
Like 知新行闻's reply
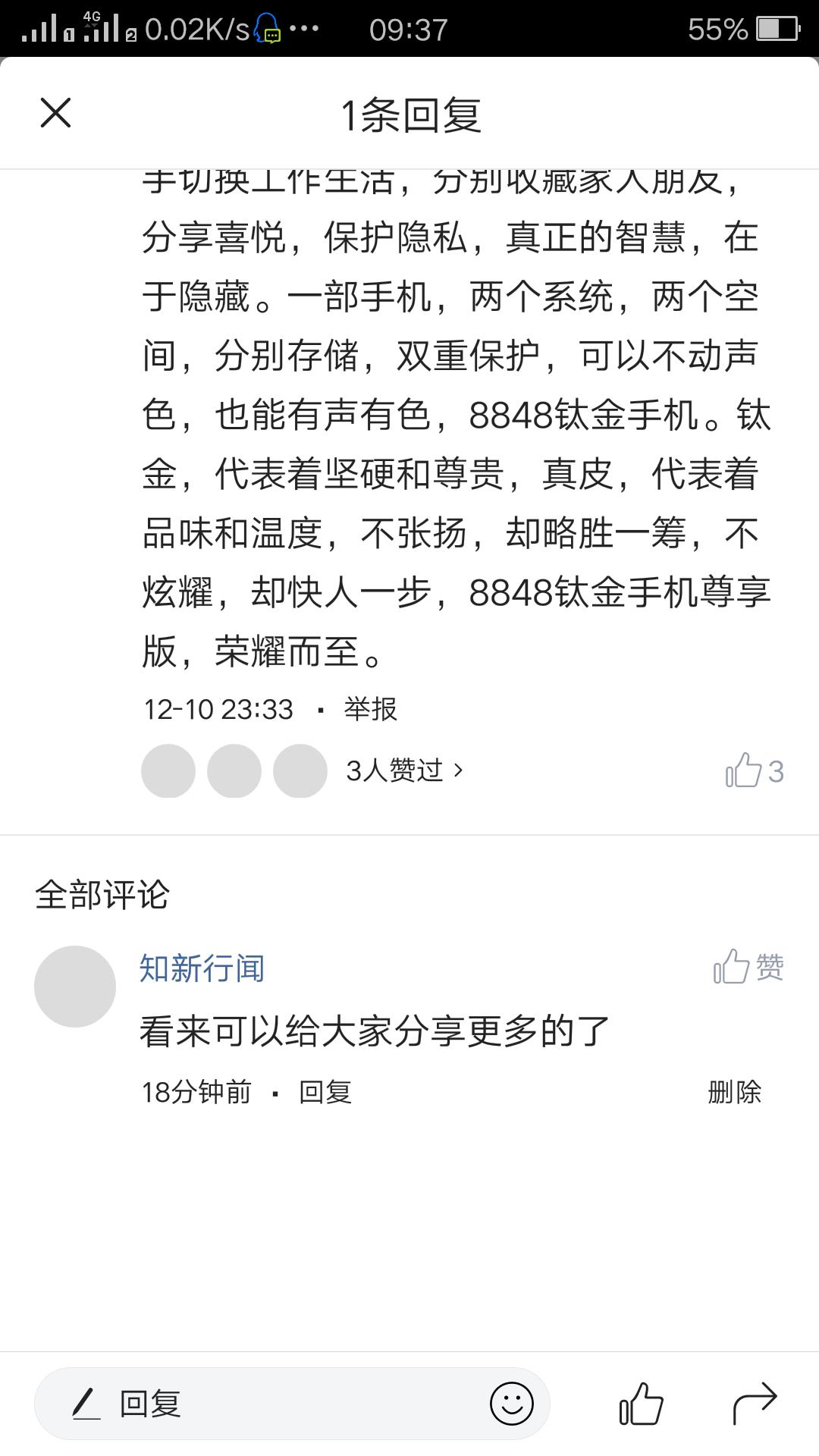748,967
